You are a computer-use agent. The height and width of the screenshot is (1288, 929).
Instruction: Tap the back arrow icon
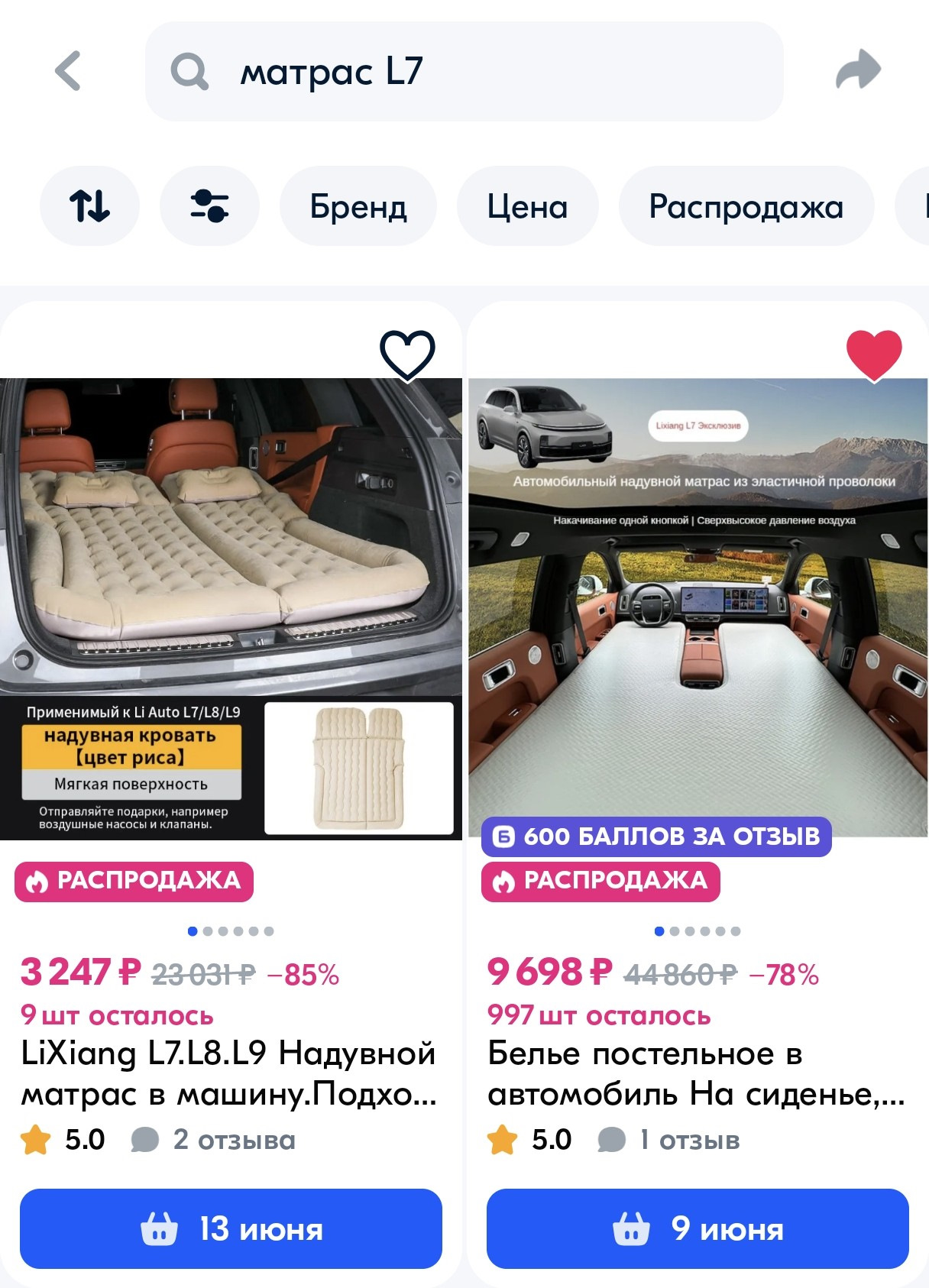[x=69, y=72]
